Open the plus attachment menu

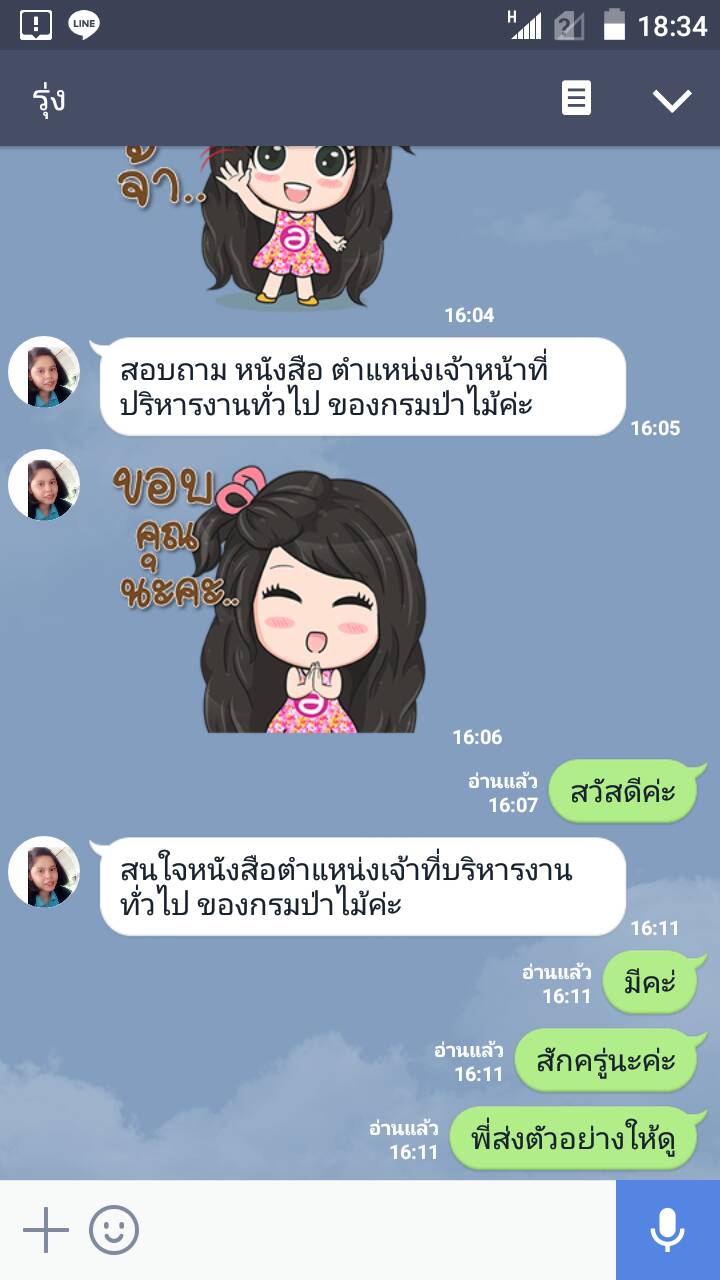[x=46, y=1230]
